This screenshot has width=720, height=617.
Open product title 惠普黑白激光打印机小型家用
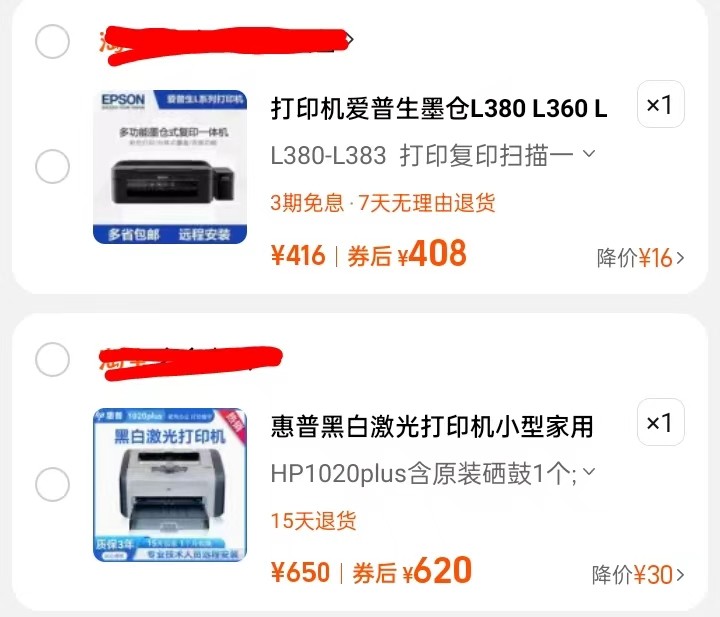(432, 427)
